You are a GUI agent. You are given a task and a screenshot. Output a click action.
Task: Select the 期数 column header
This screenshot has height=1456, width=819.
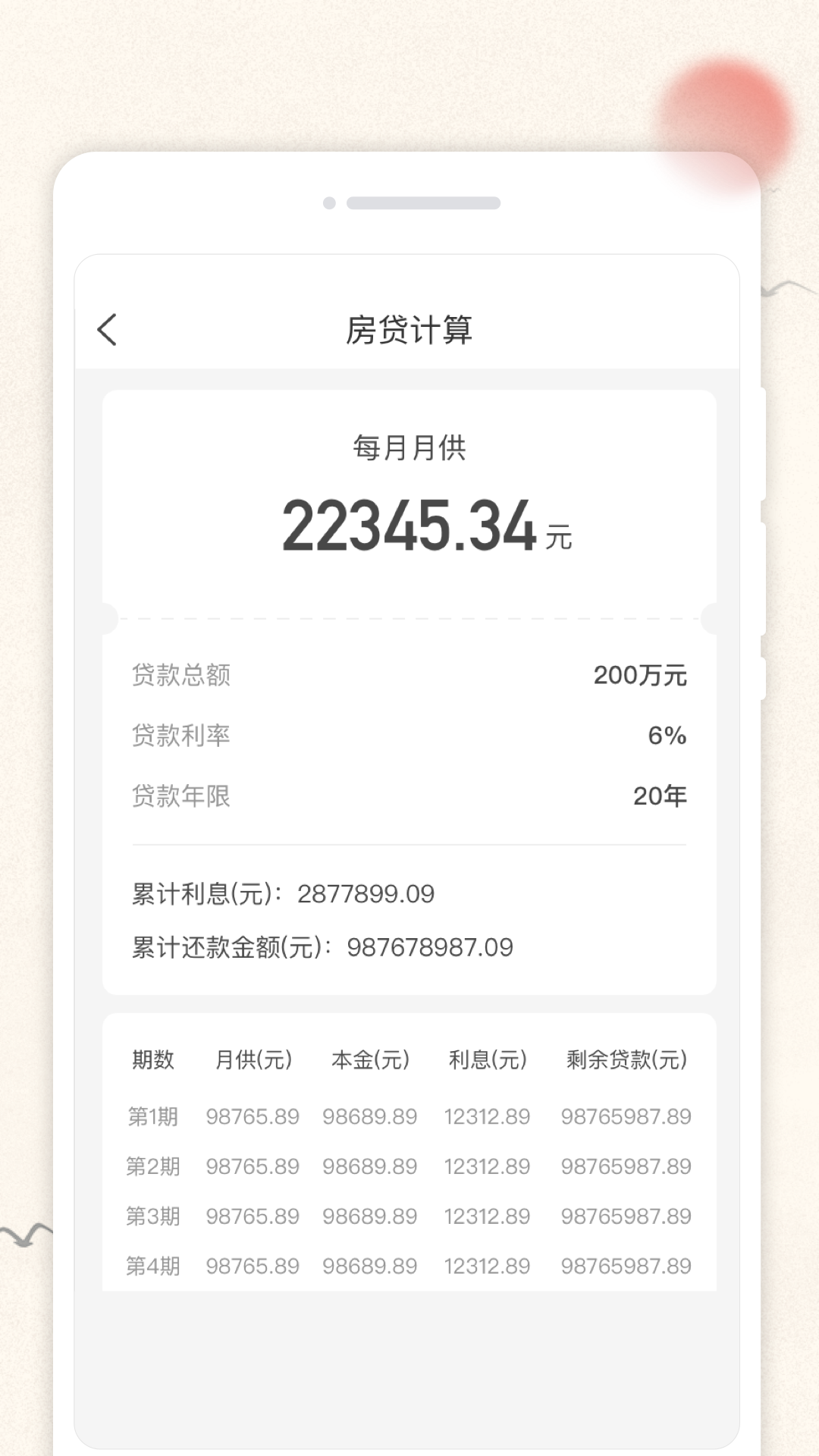[152, 1059]
